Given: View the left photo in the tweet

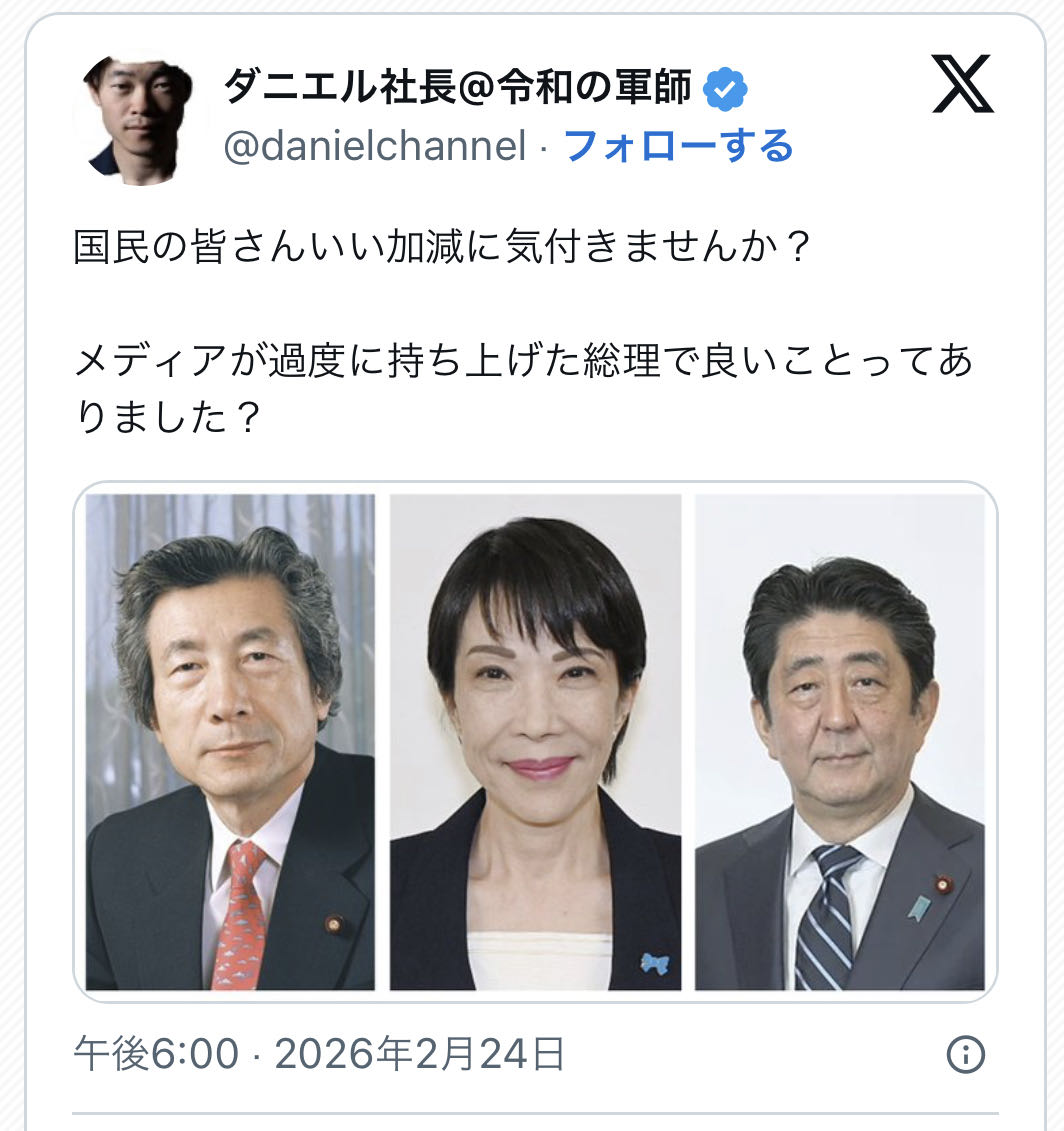Looking at the screenshot, I should [x=230, y=741].
